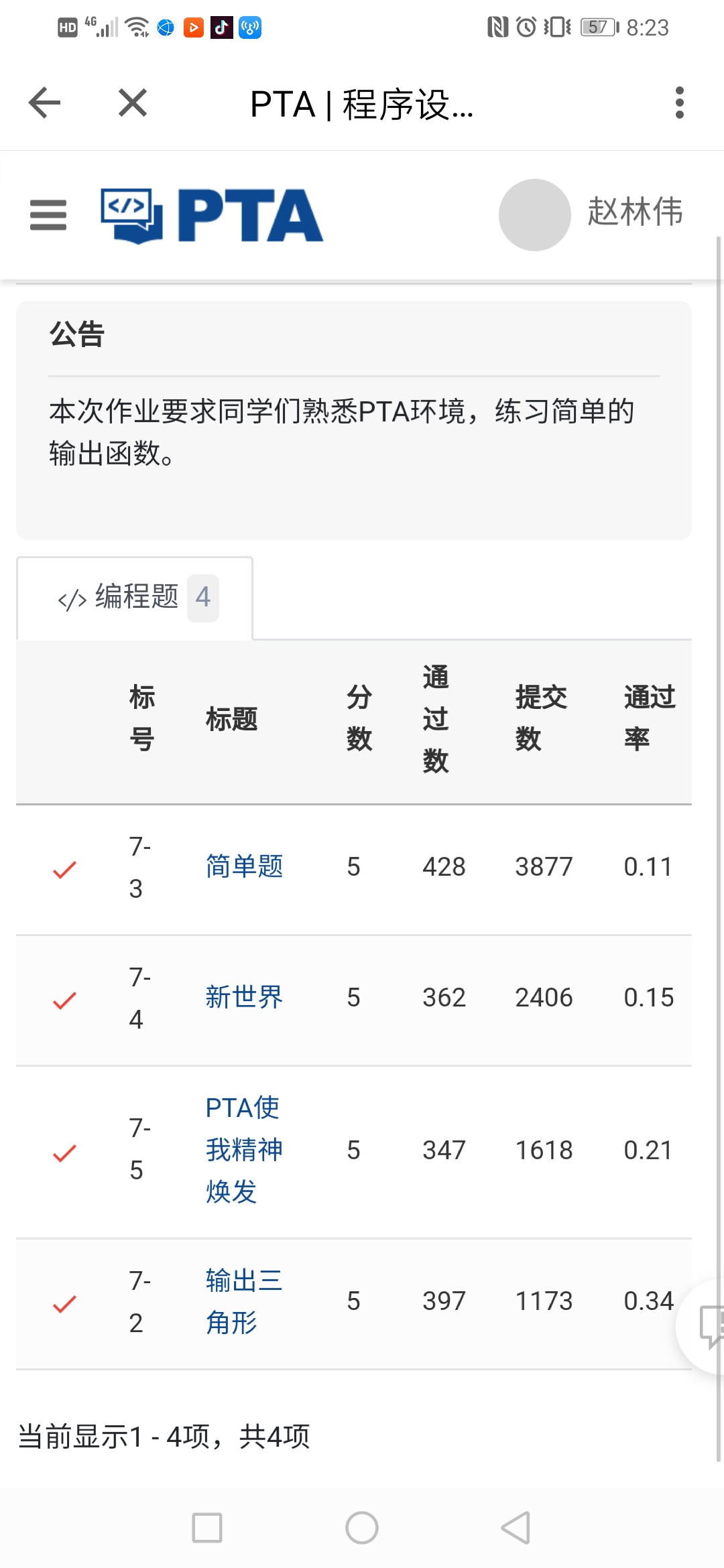This screenshot has height=1568, width=724.
Task: Tap the PTA logo
Action: tap(212, 215)
